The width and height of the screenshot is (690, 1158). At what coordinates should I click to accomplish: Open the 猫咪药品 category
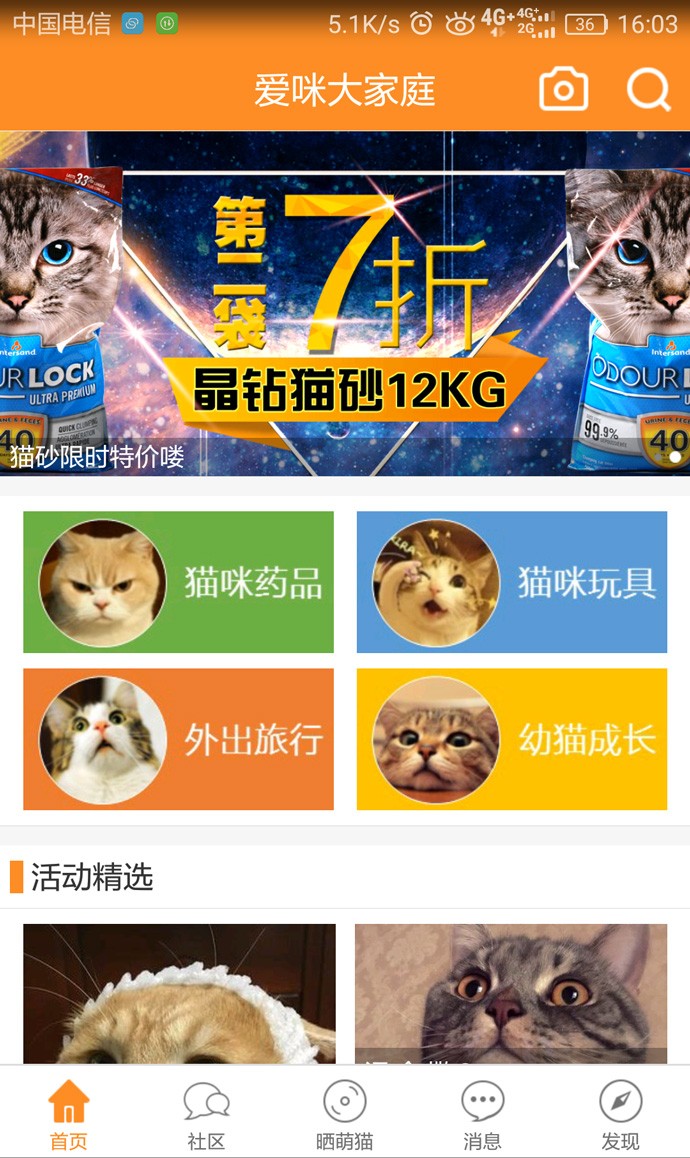pyautogui.click(x=178, y=582)
